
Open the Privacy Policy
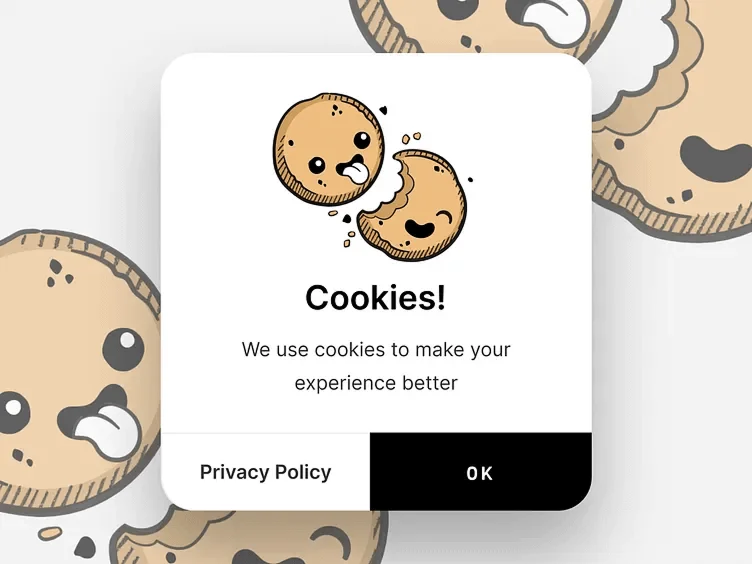[265, 472]
